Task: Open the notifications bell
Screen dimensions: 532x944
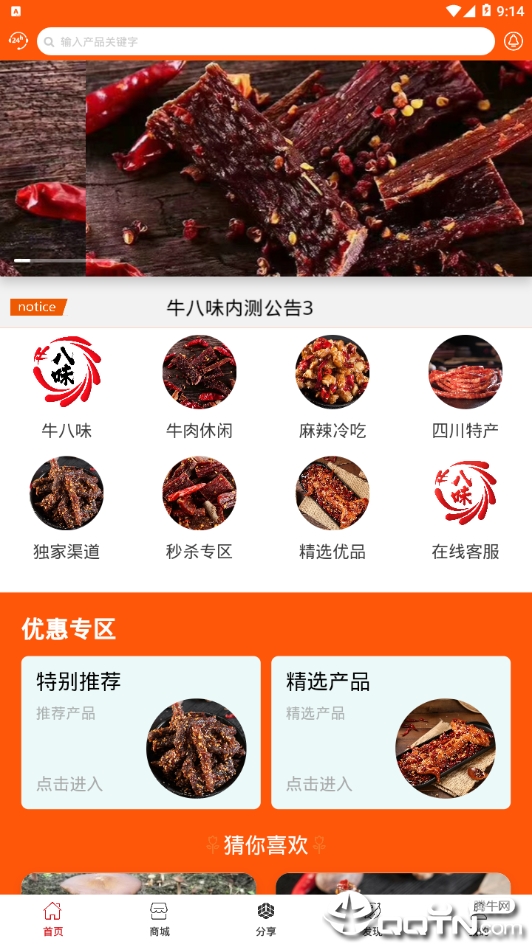Action: [513, 41]
